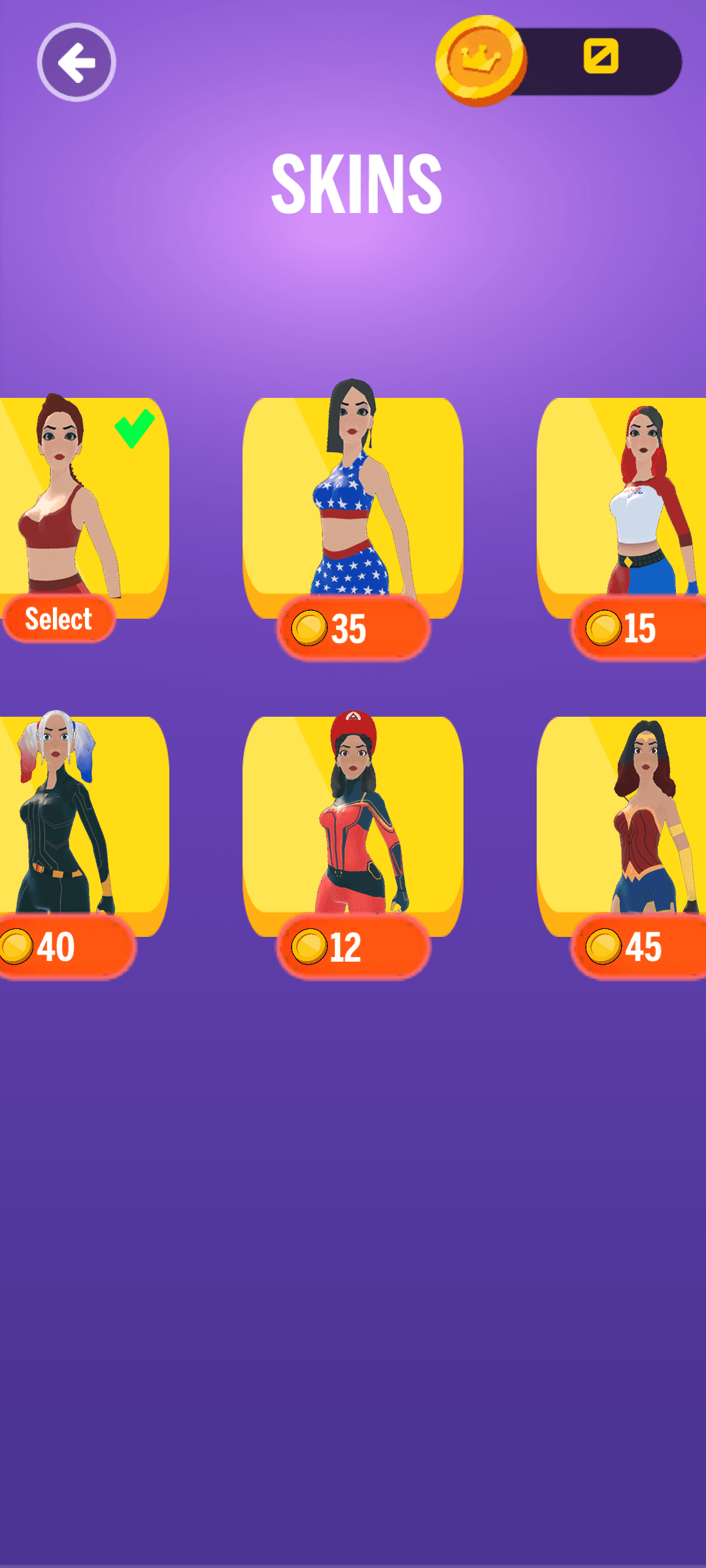
Task: Go back using the arrow button
Action: point(76,63)
